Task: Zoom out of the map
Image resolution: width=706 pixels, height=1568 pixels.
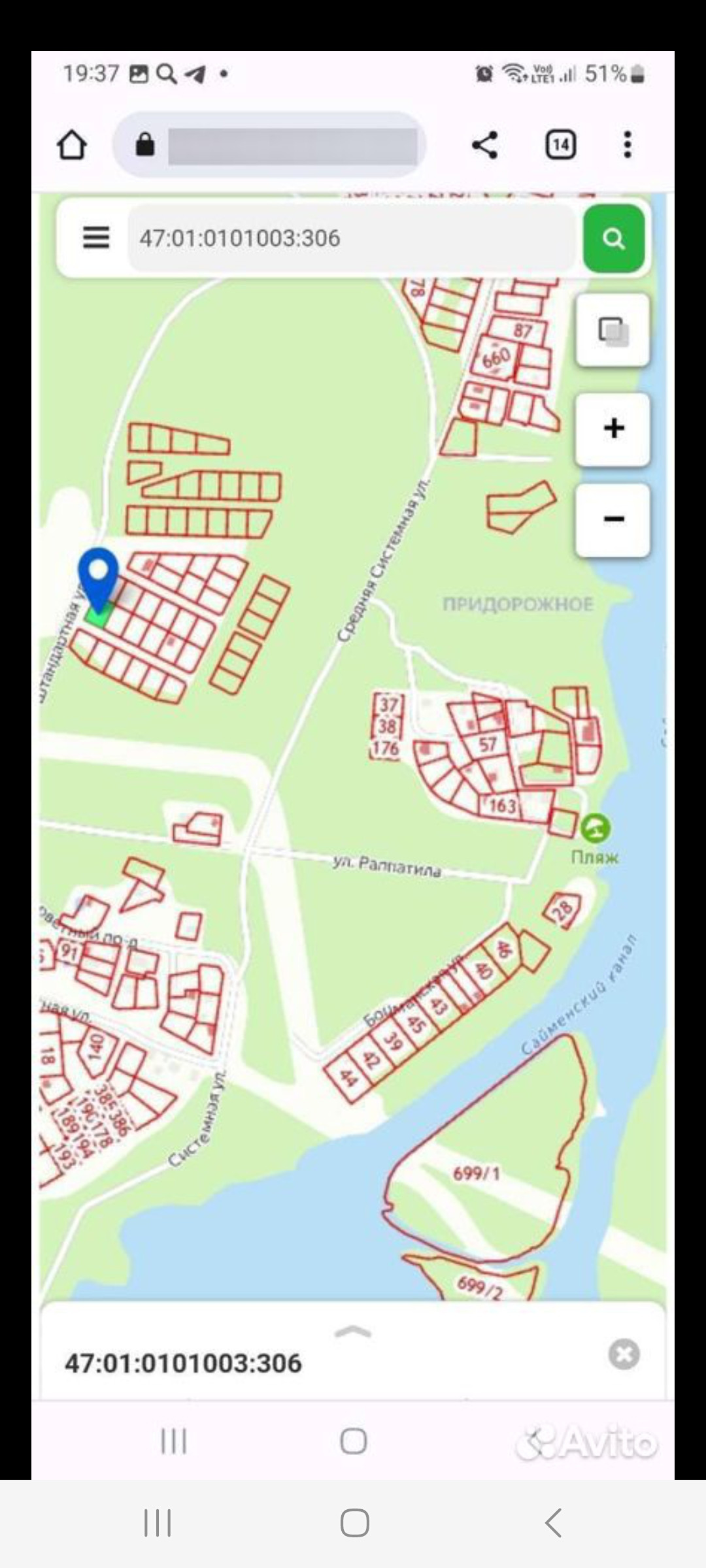Action: click(613, 519)
